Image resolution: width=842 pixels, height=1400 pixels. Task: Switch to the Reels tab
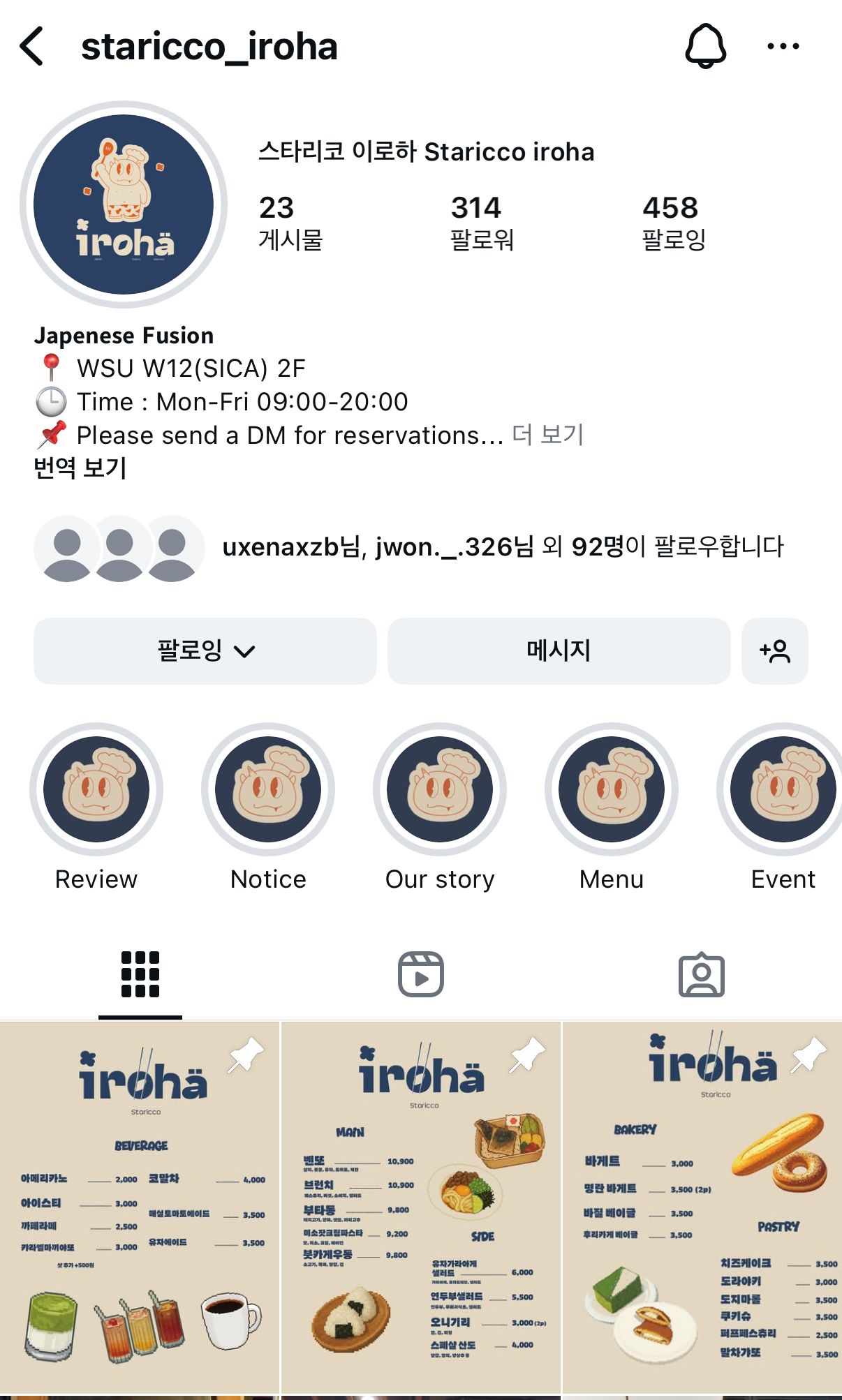[421, 974]
